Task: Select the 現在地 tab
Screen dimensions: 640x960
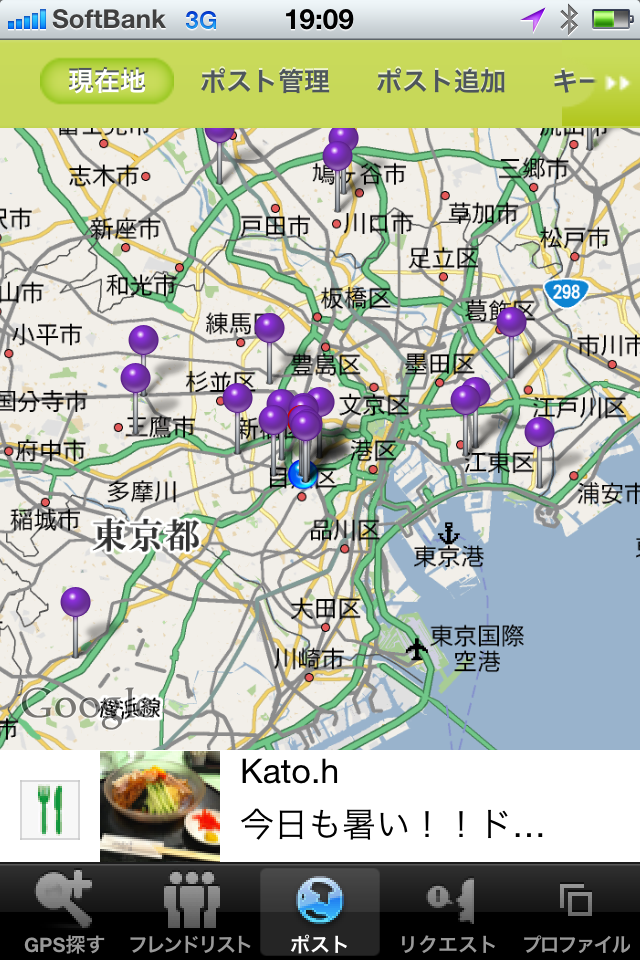Action: pyautogui.click(x=107, y=82)
